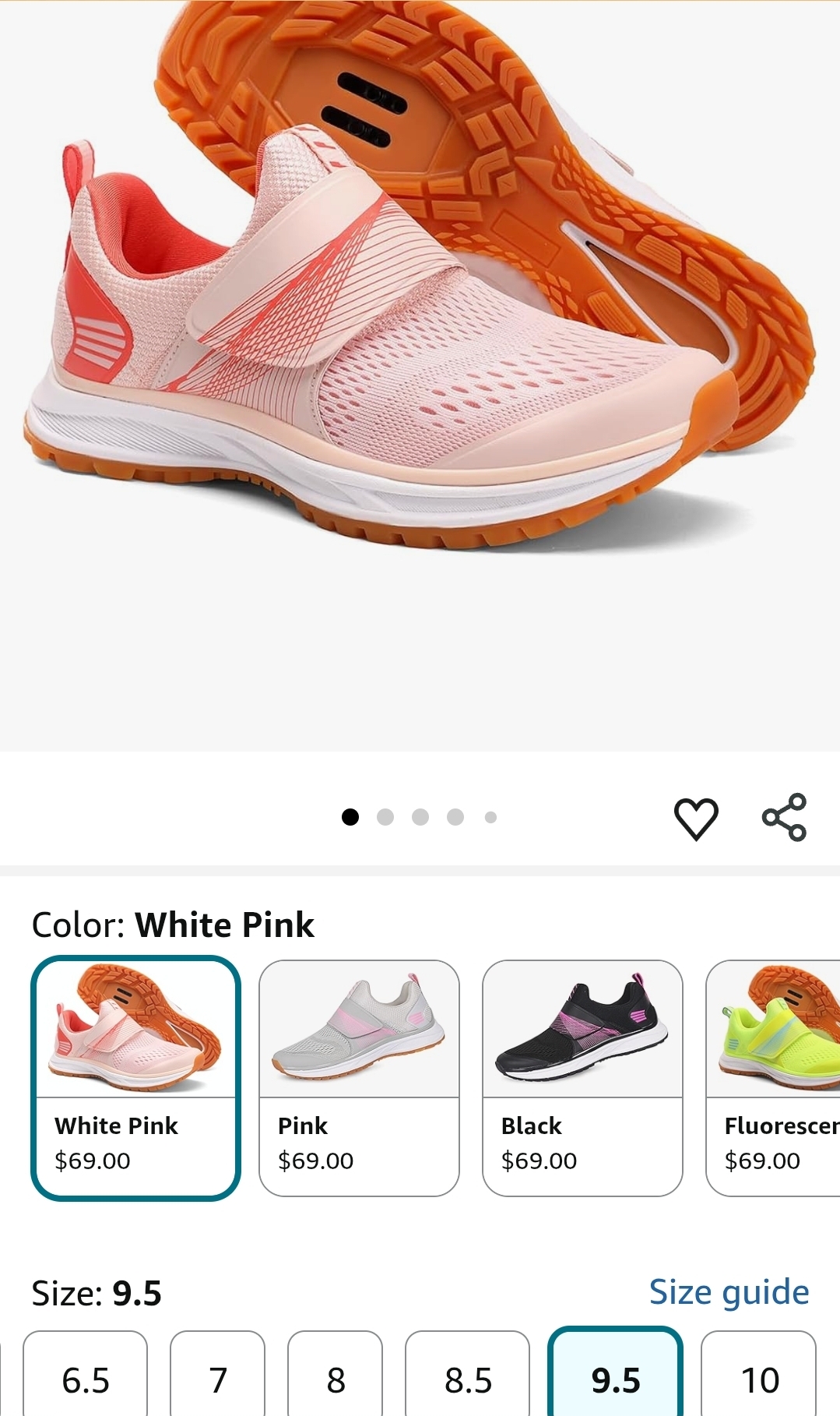Pick the Black color option
The width and height of the screenshot is (840, 1416).
pyautogui.click(x=582, y=1078)
